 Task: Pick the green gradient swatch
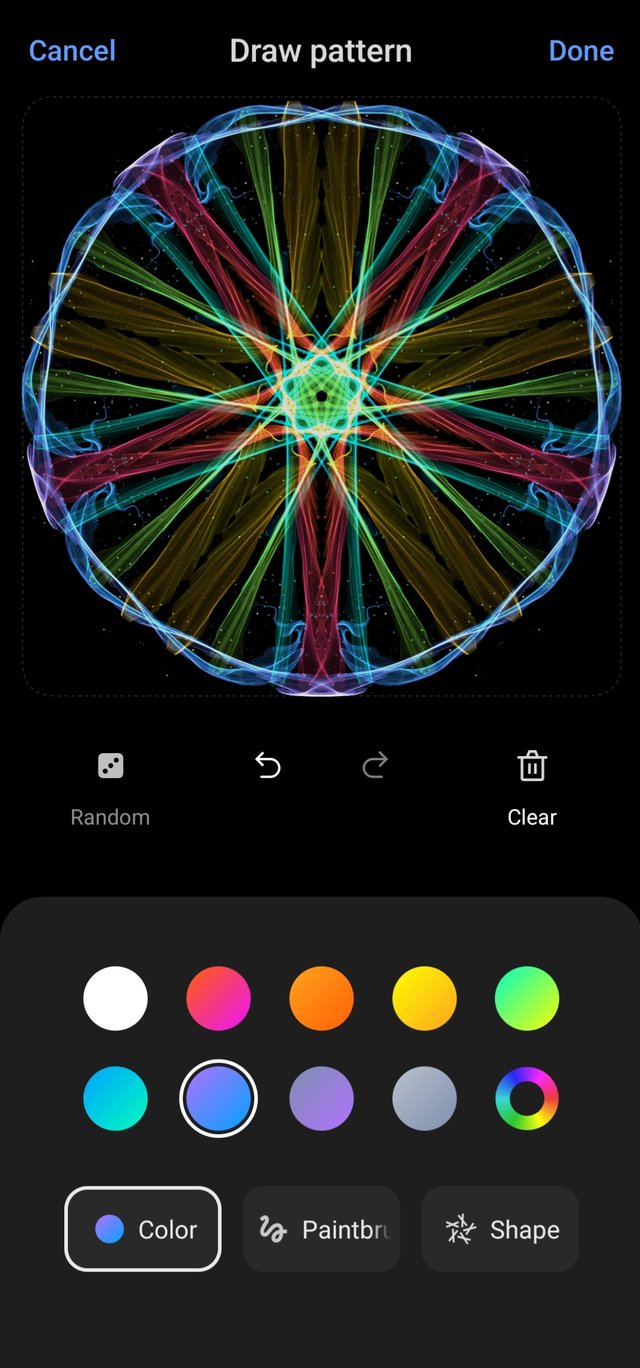click(527, 998)
